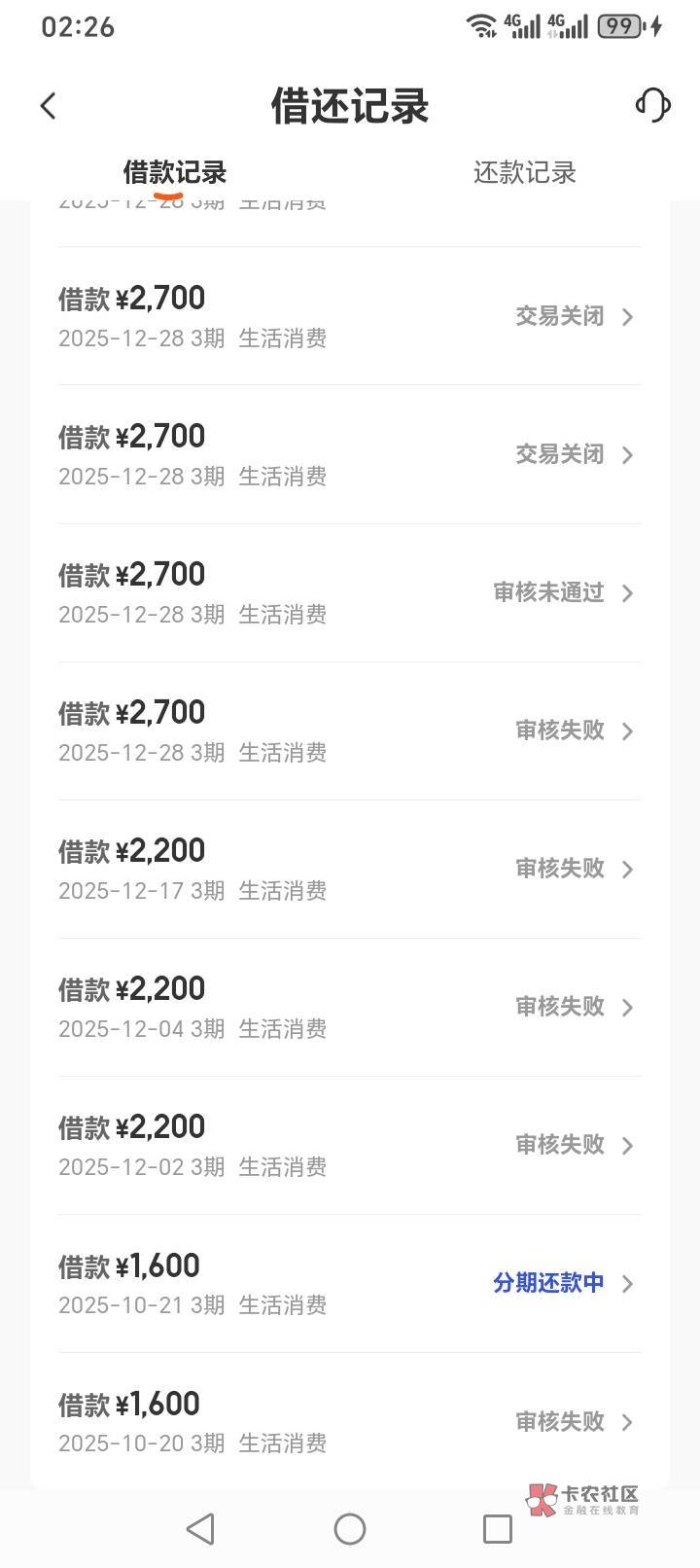View the ¥1,600 loan dated 2025-10-20
The width and height of the screenshot is (700, 1568).
[350, 1421]
